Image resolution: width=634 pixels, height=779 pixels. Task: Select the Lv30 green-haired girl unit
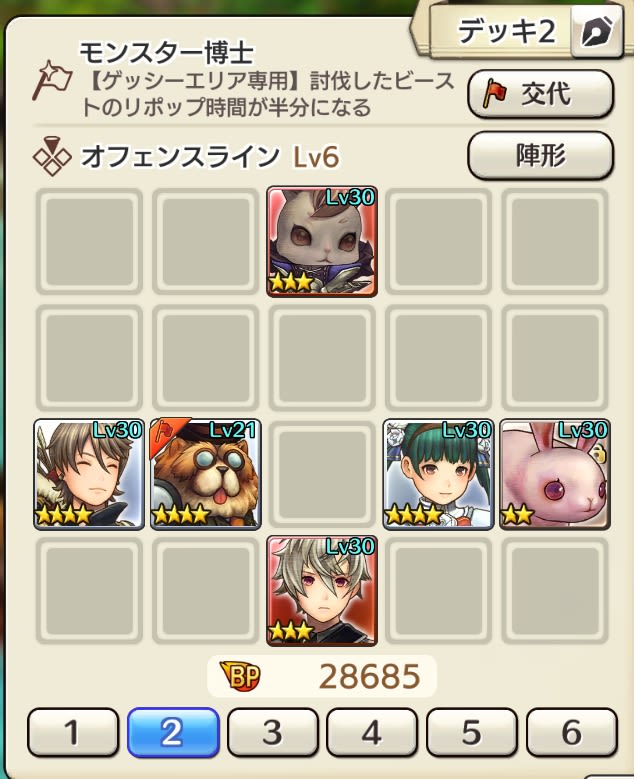pos(439,474)
